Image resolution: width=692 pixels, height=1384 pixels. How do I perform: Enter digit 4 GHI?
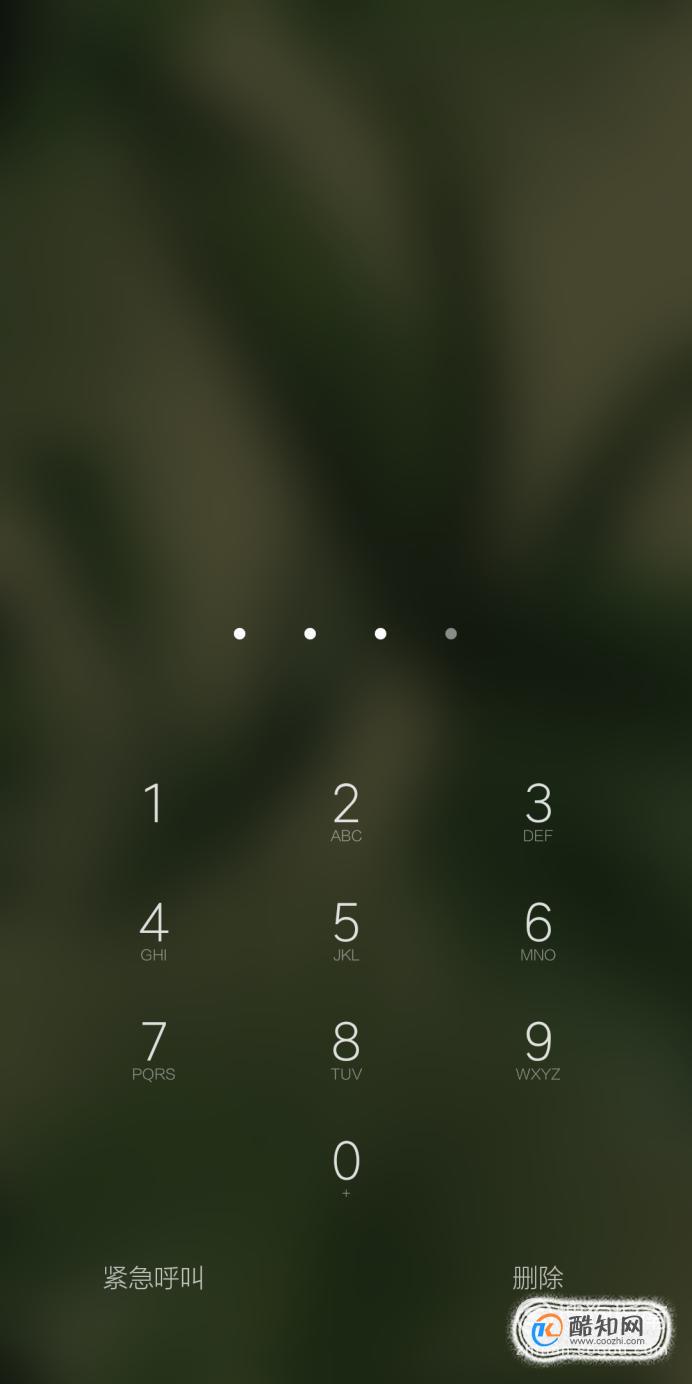pyautogui.click(x=153, y=931)
